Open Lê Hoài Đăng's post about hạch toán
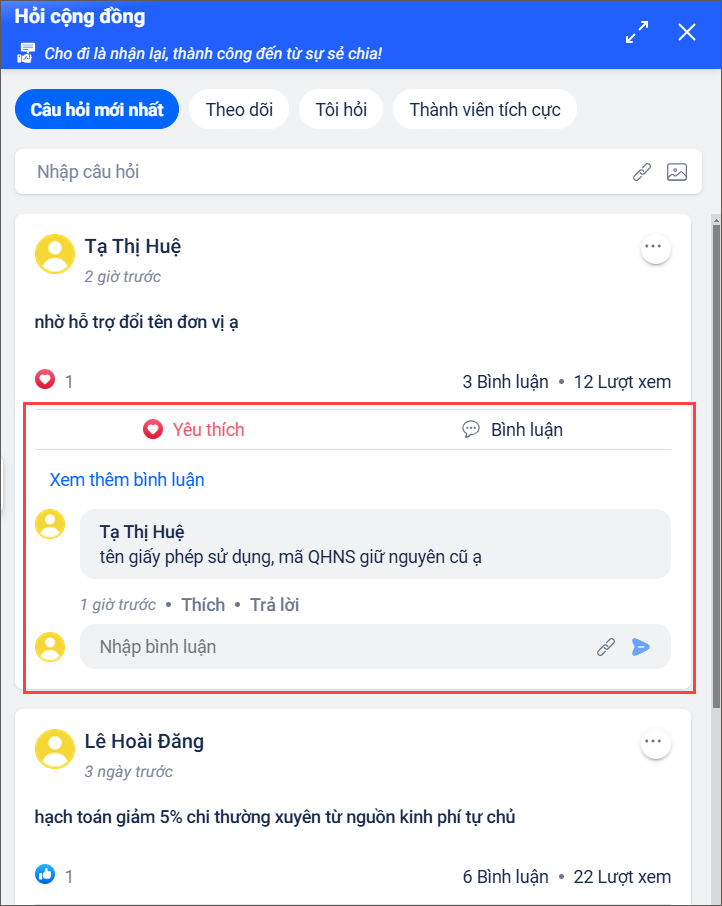Viewport: 722px width, 906px height. 274,818
